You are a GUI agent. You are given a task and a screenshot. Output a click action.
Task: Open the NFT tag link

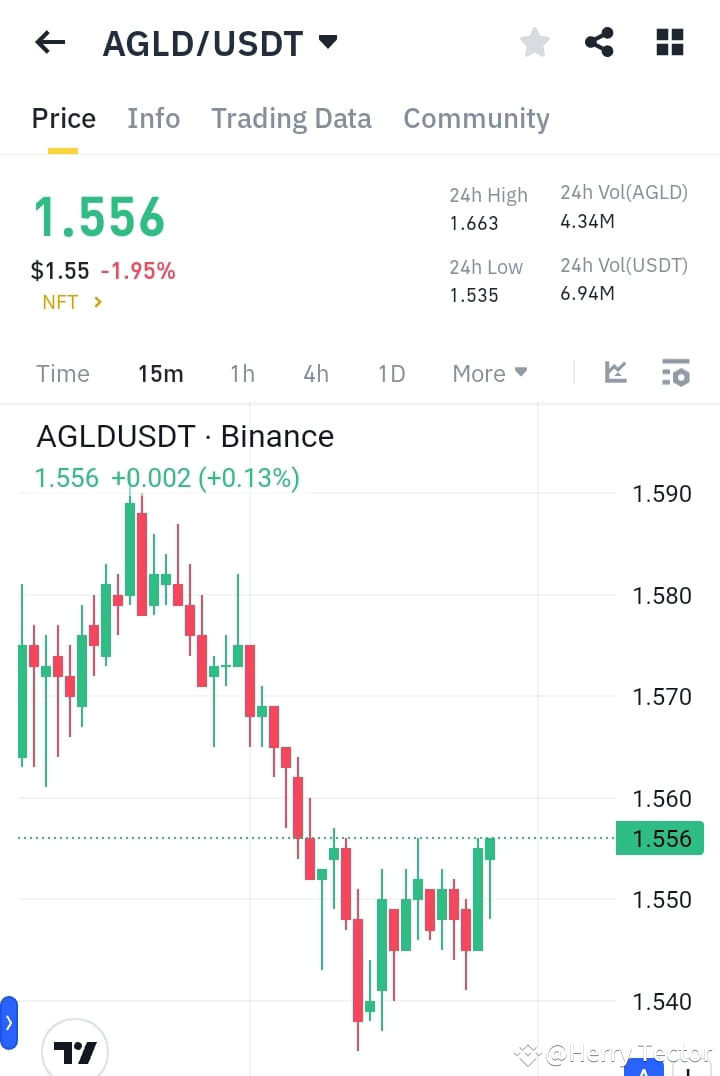pos(70,302)
